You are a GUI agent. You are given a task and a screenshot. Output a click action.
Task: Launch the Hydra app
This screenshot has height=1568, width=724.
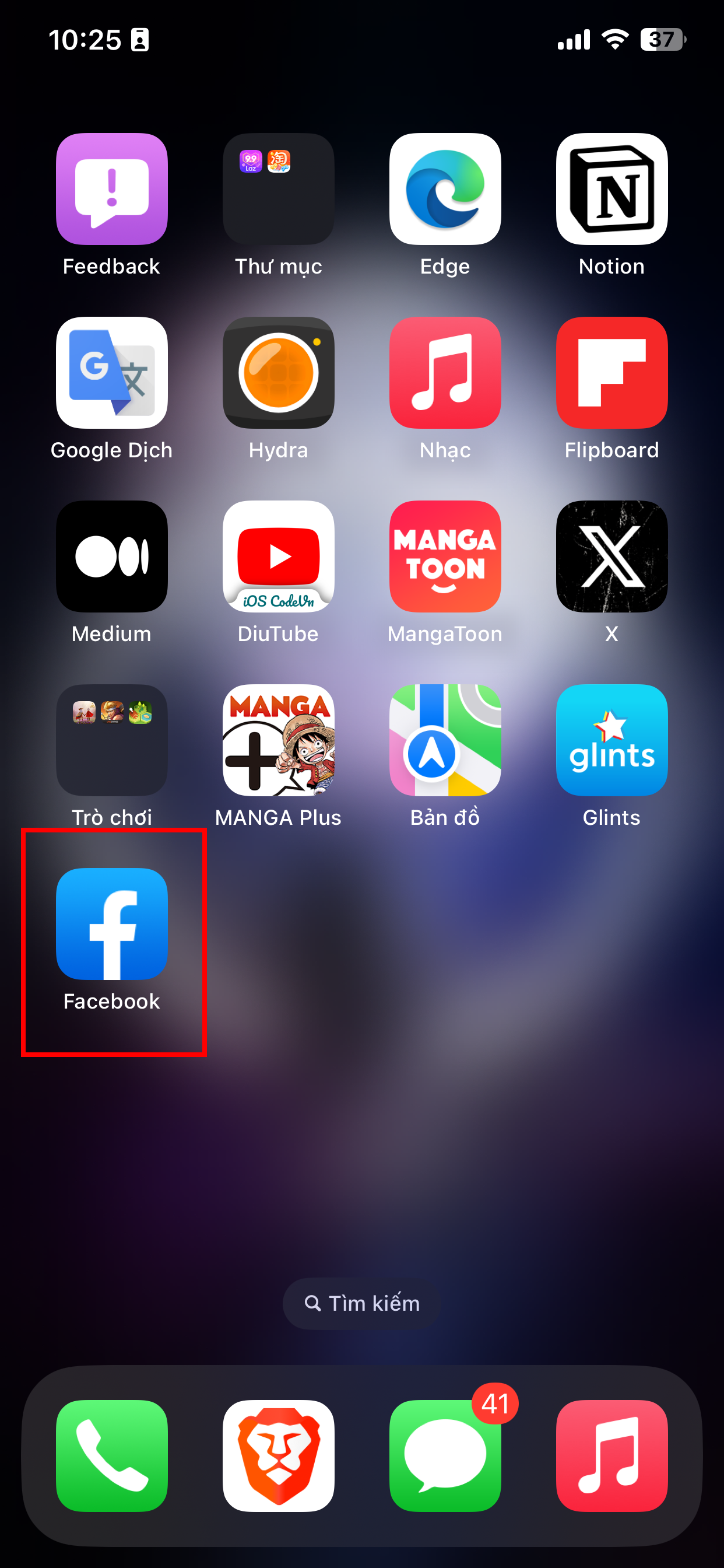coord(278,373)
